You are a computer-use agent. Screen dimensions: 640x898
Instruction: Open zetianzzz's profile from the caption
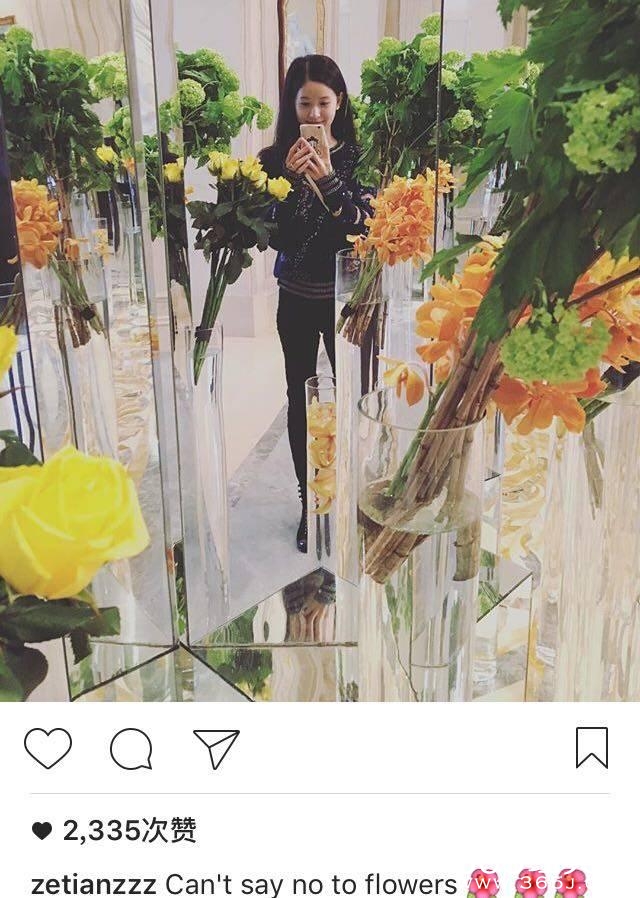[93, 884]
